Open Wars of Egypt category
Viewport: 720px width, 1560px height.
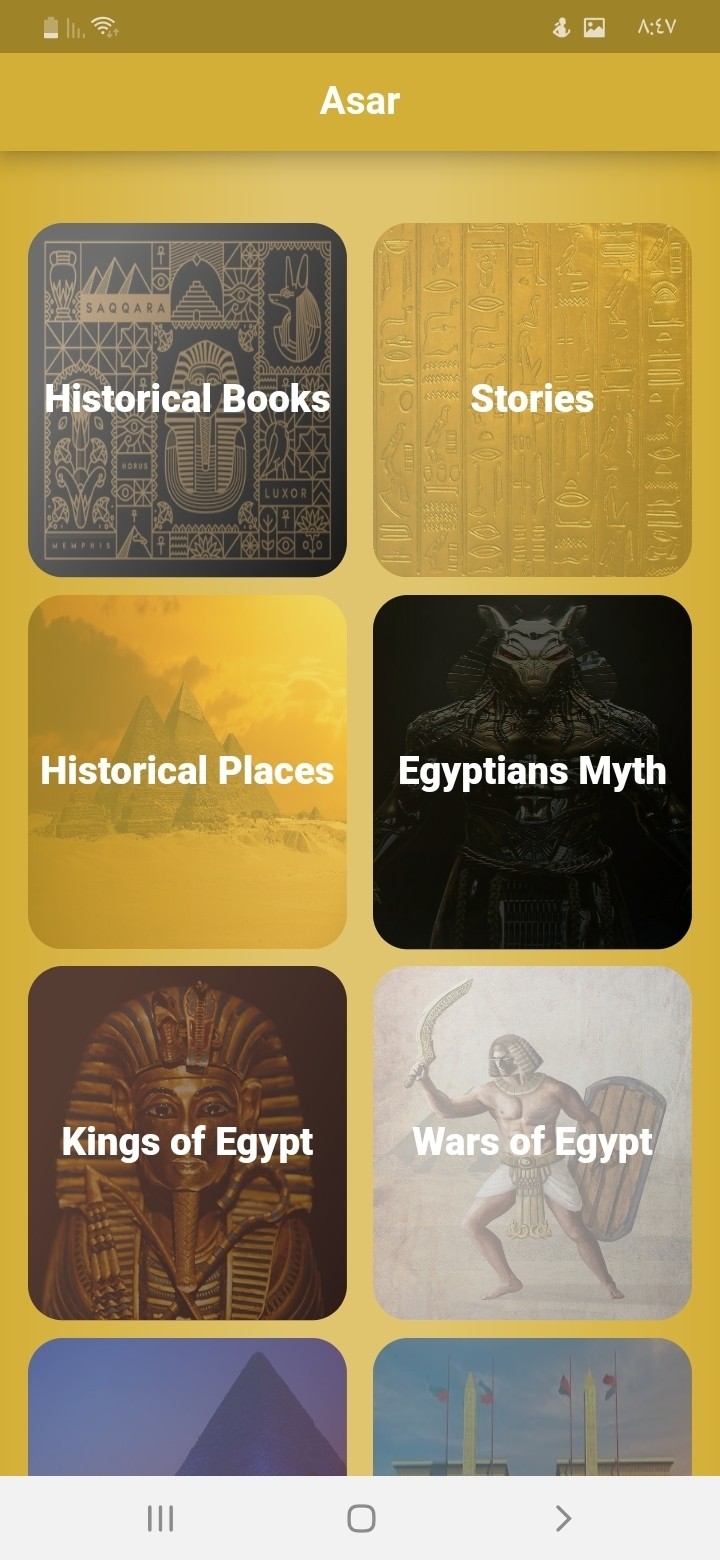point(532,1142)
